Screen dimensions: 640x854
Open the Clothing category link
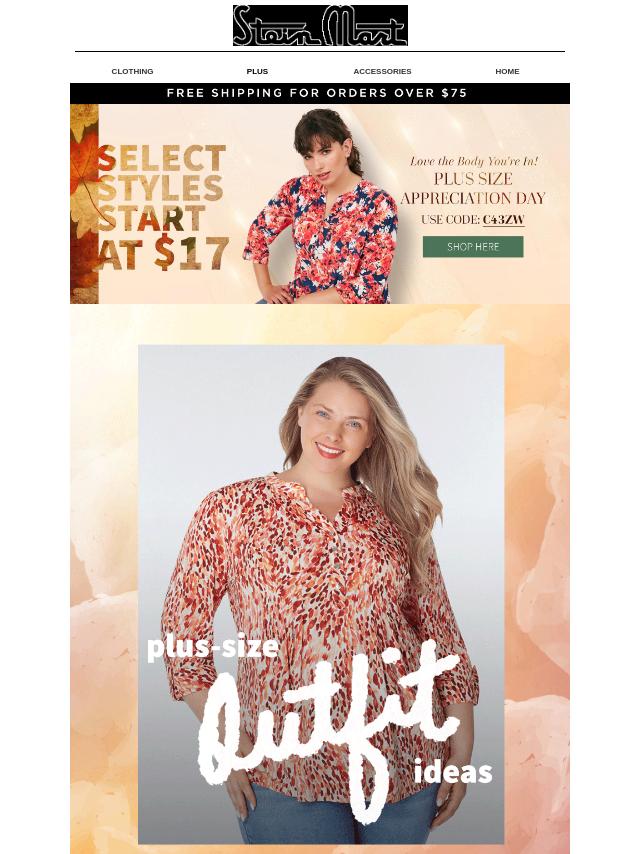[x=132, y=71]
